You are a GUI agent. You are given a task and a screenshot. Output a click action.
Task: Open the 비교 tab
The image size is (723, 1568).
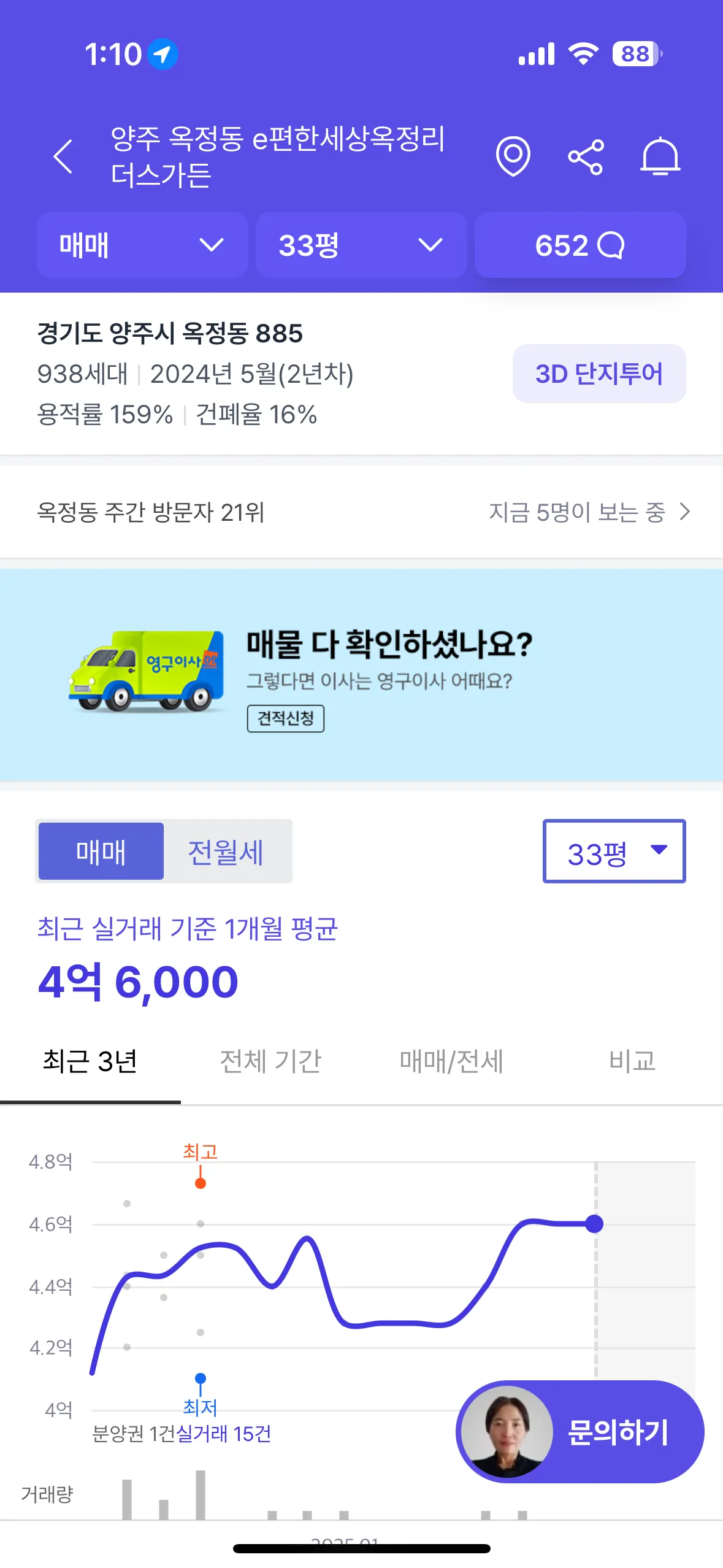tap(632, 1061)
